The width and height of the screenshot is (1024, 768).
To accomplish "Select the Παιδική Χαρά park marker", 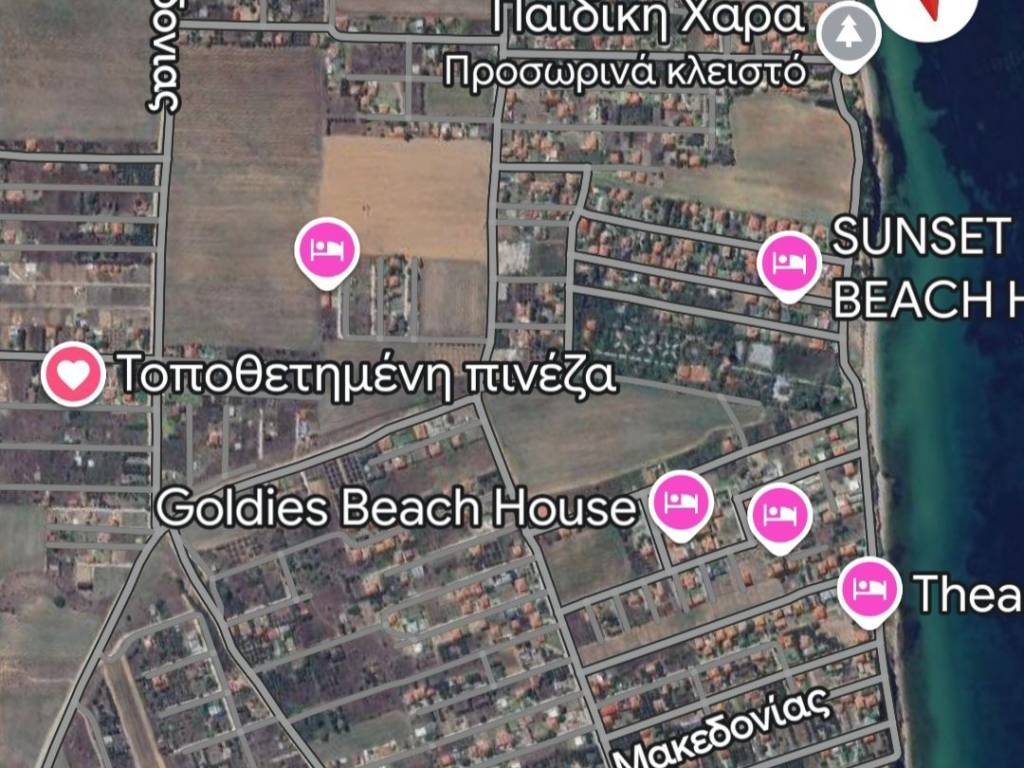I will point(848,34).
